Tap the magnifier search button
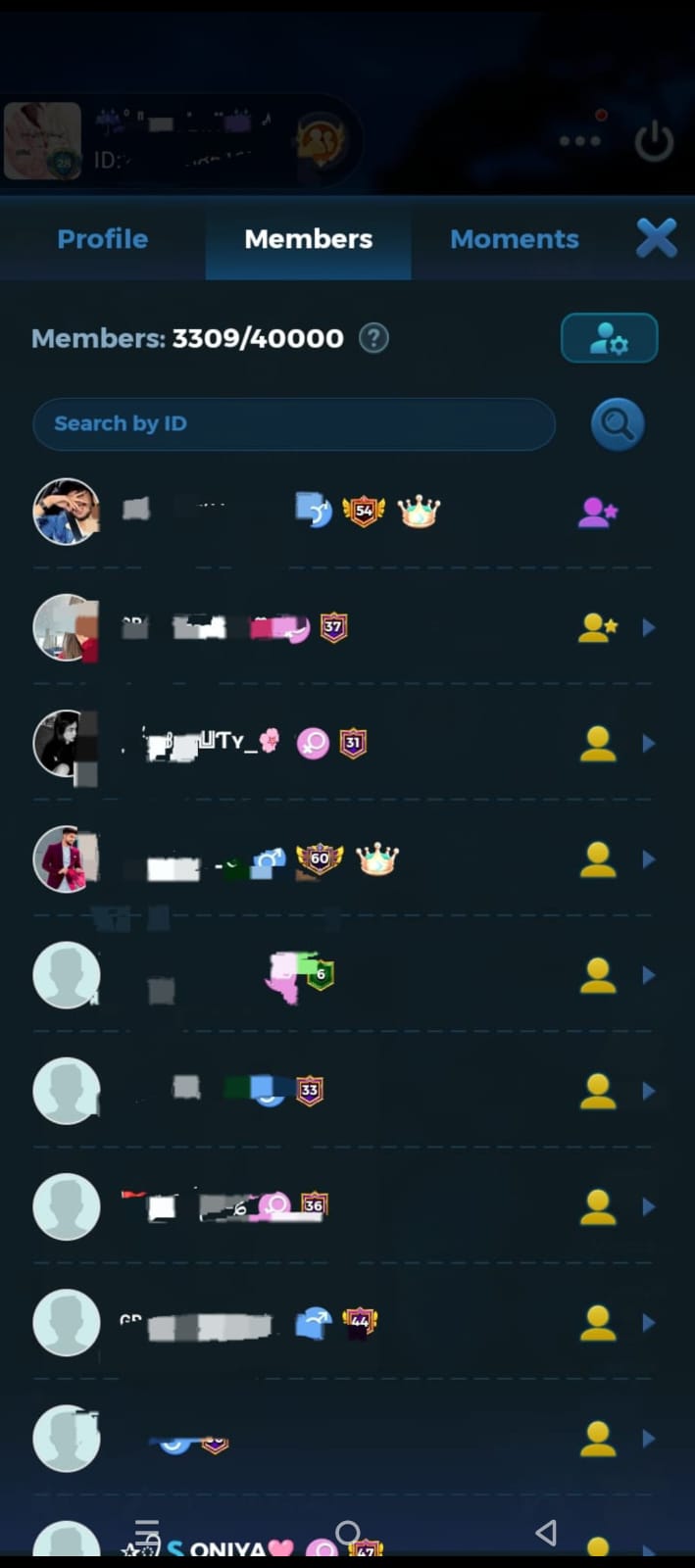Viewport: 695px width, 1568px height. tap(618, 424)
